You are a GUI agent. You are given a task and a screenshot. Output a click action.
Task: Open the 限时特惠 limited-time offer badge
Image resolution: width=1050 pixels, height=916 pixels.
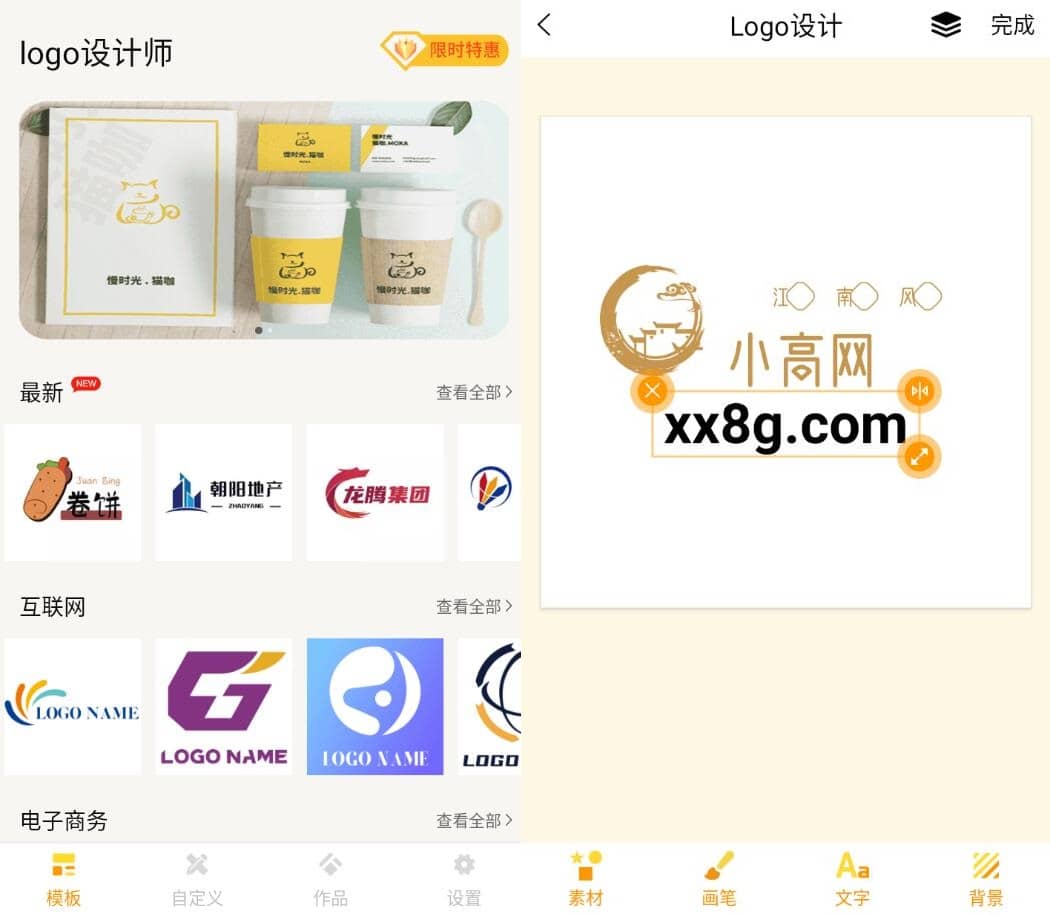click(445, 50)
